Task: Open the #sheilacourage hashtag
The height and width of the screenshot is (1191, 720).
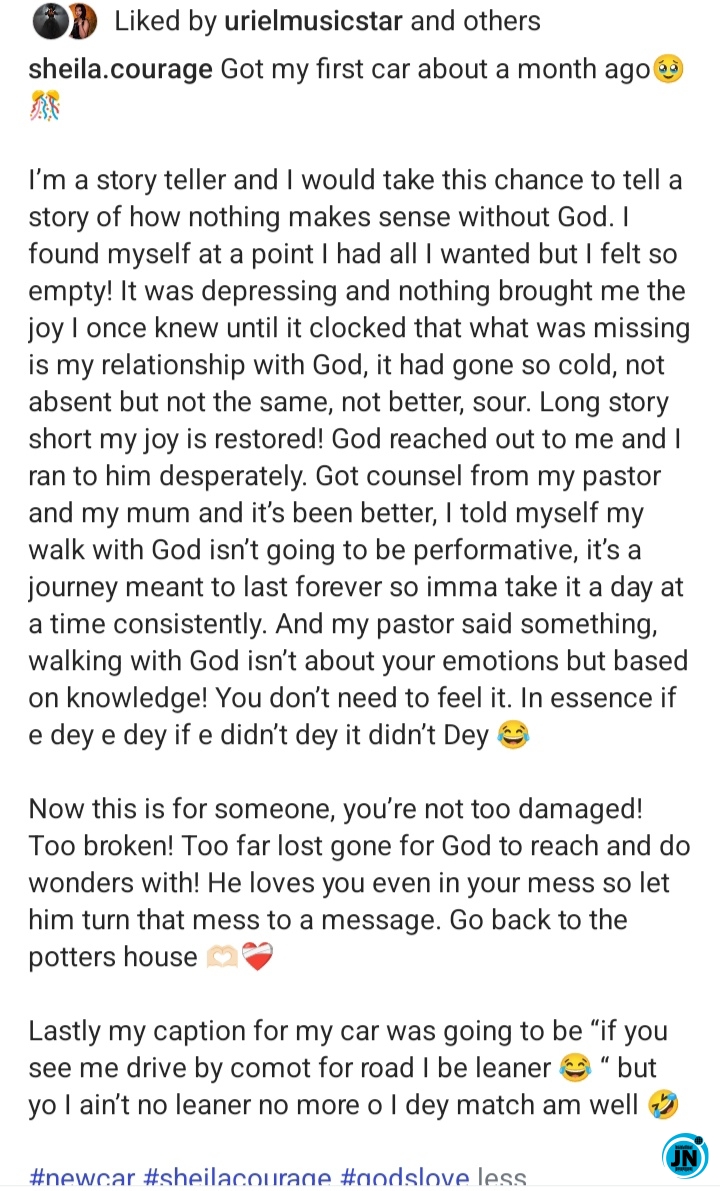Action: (237, 1179)
